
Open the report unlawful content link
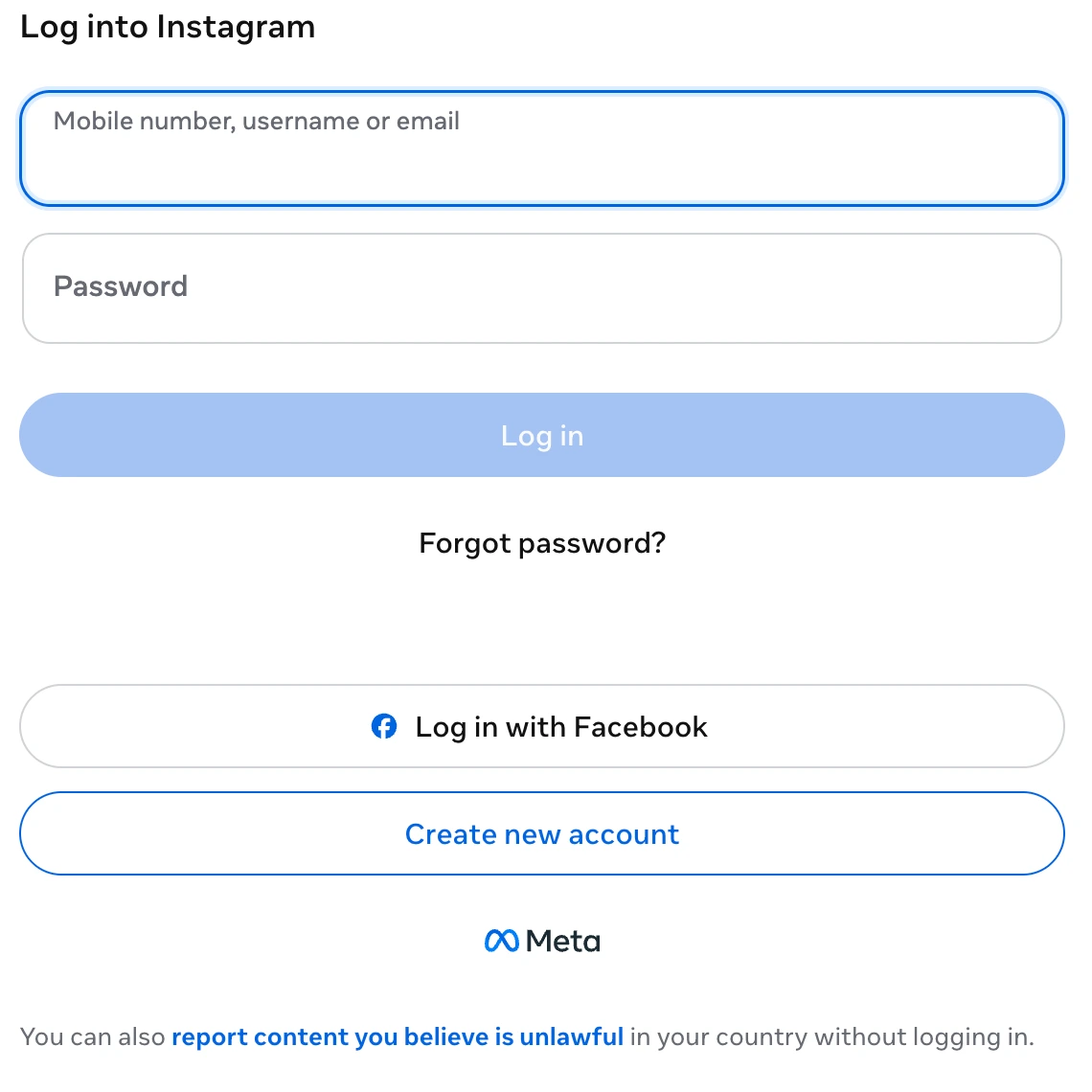coord(397,1036)
